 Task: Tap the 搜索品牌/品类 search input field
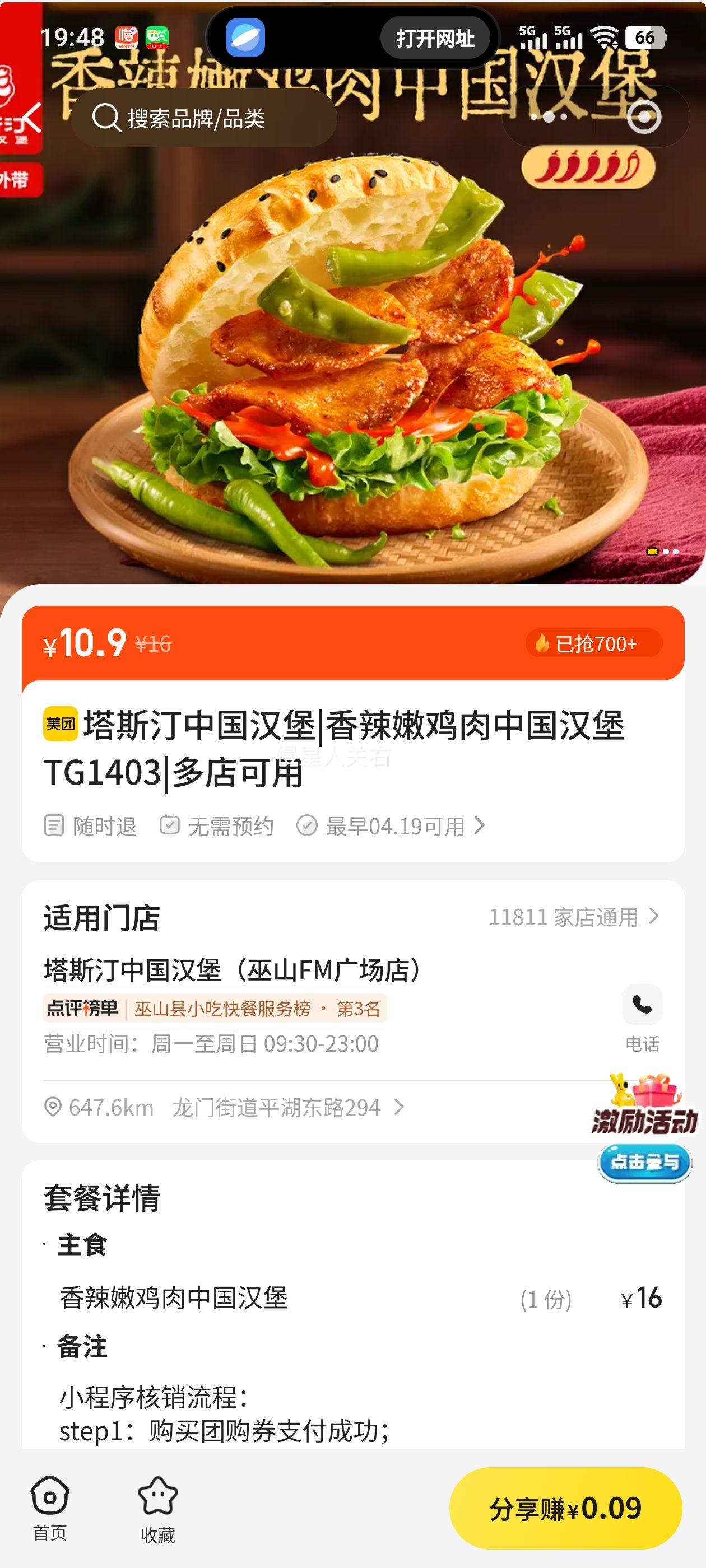pos(201,118)
